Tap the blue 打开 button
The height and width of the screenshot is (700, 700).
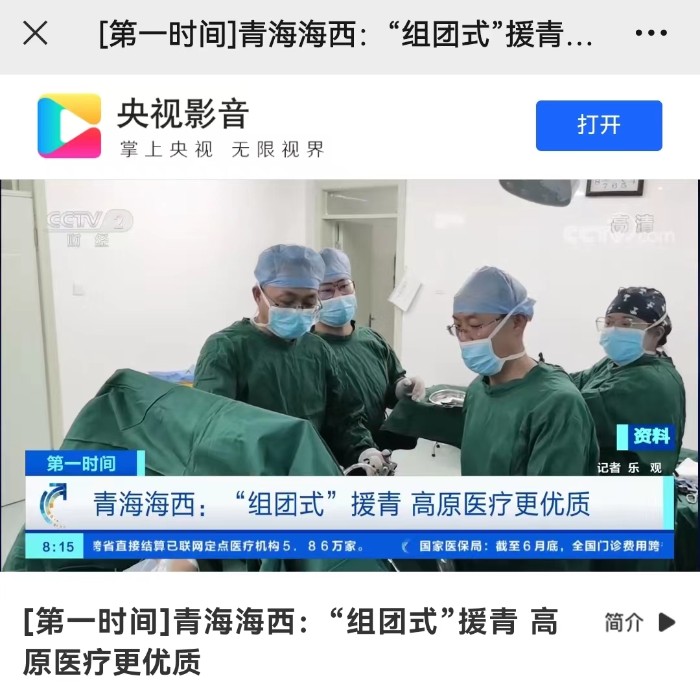click(598, 126)
